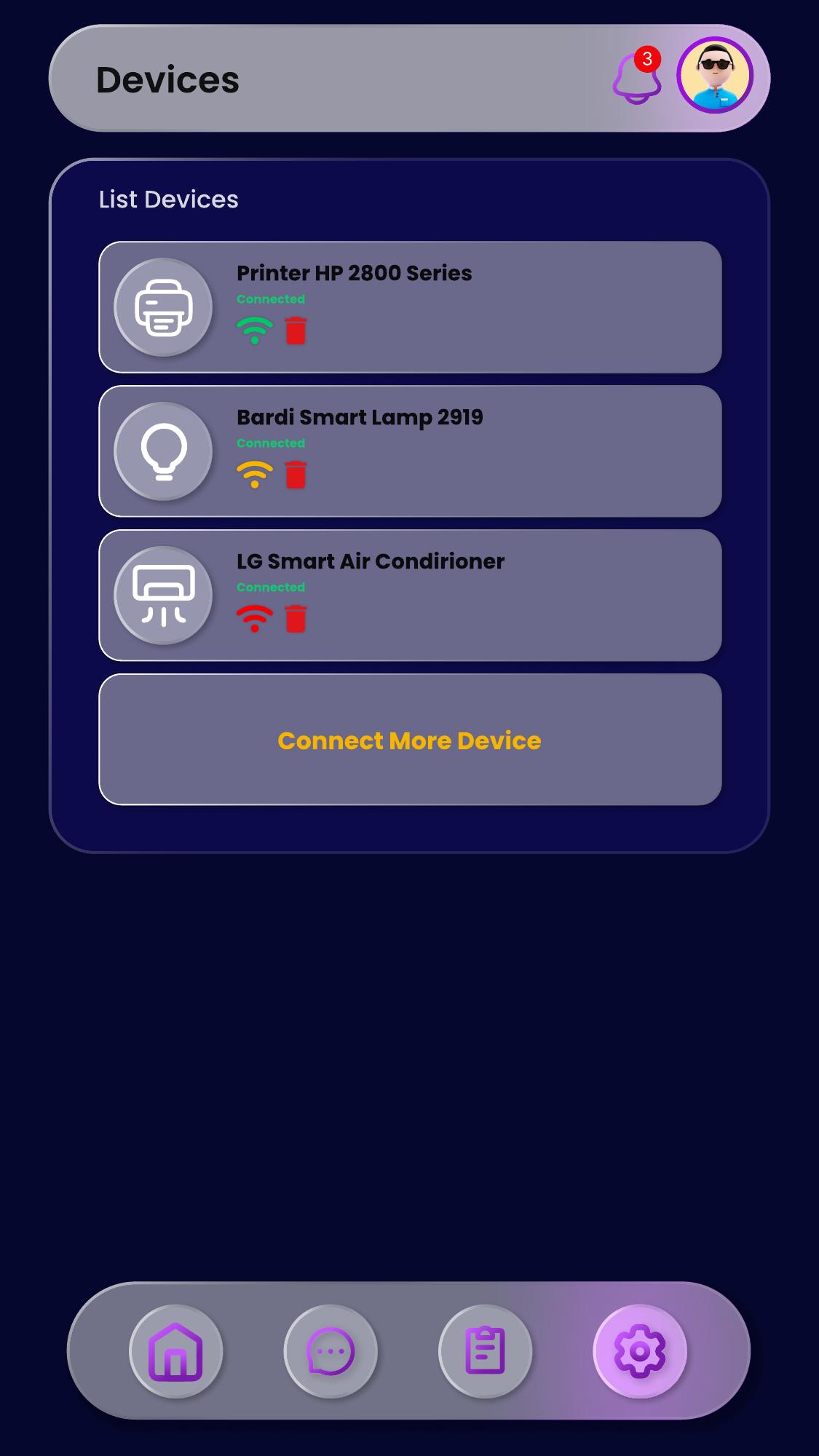Switch to the Home tab
The height and width of the screenshot is (1456, 819).
[x=175, y=1351]
